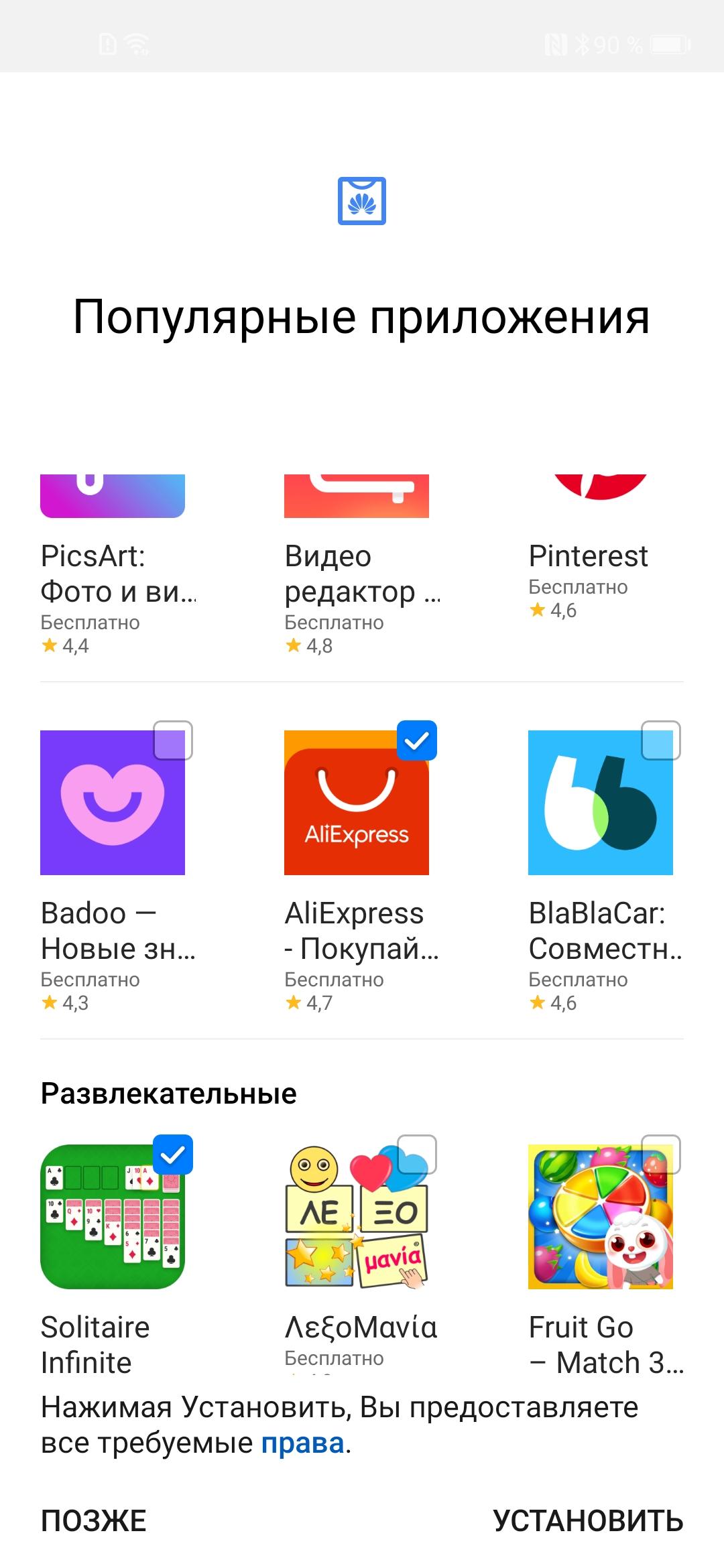Open the права link
Screen dimensions: 724x1568
[302, 1443]
